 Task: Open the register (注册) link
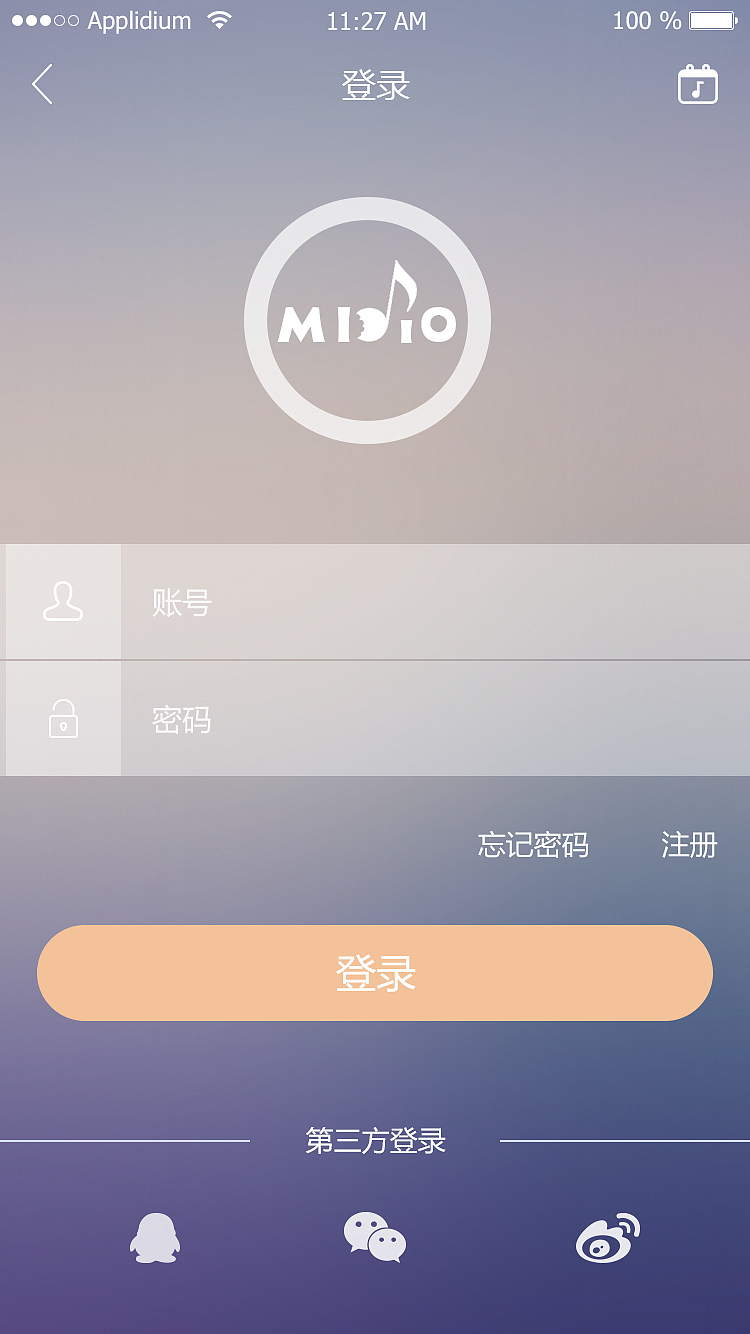689,845
